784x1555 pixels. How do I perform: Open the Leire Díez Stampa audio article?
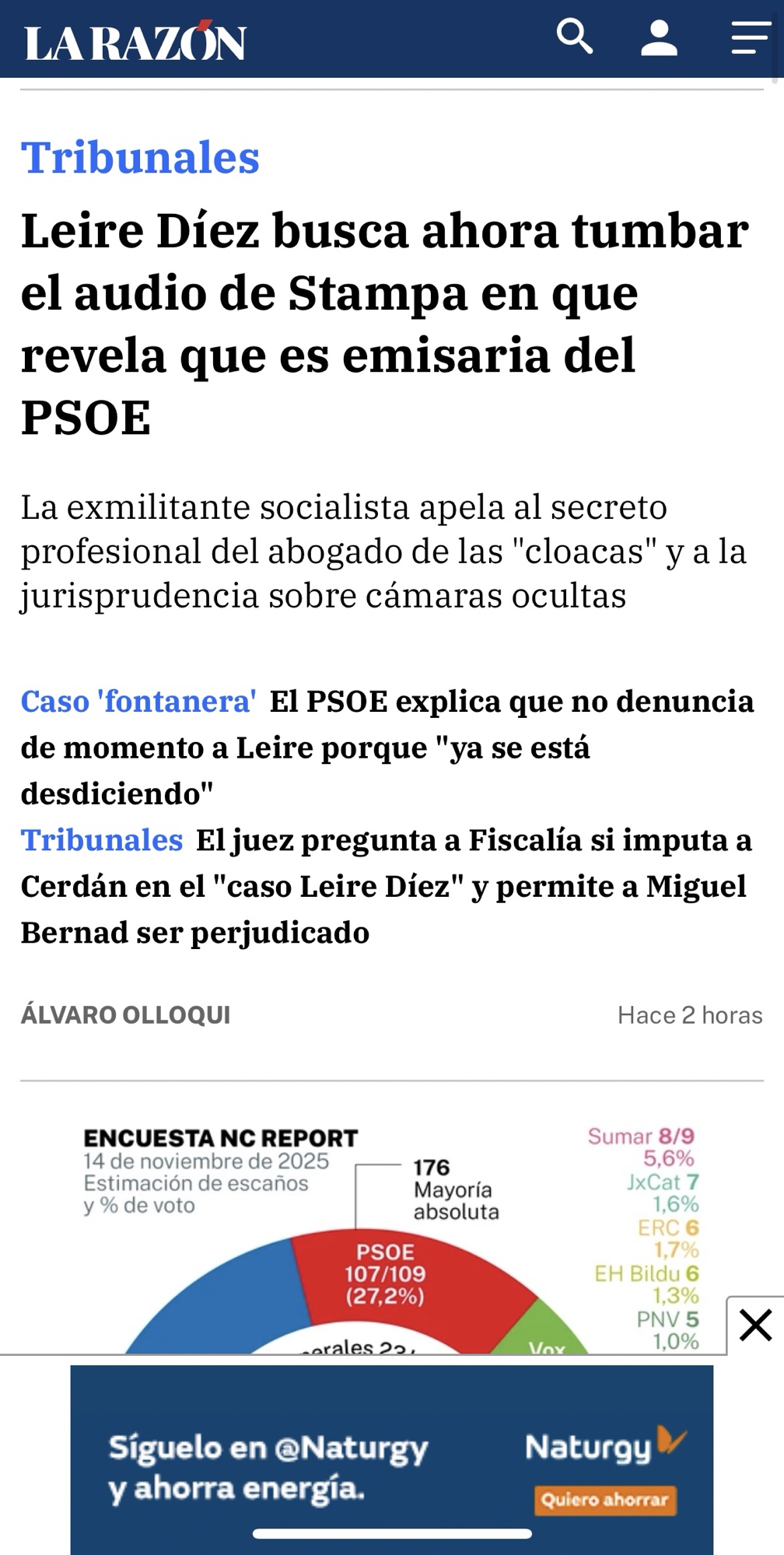pyautogui.click(x=384, y=323)
